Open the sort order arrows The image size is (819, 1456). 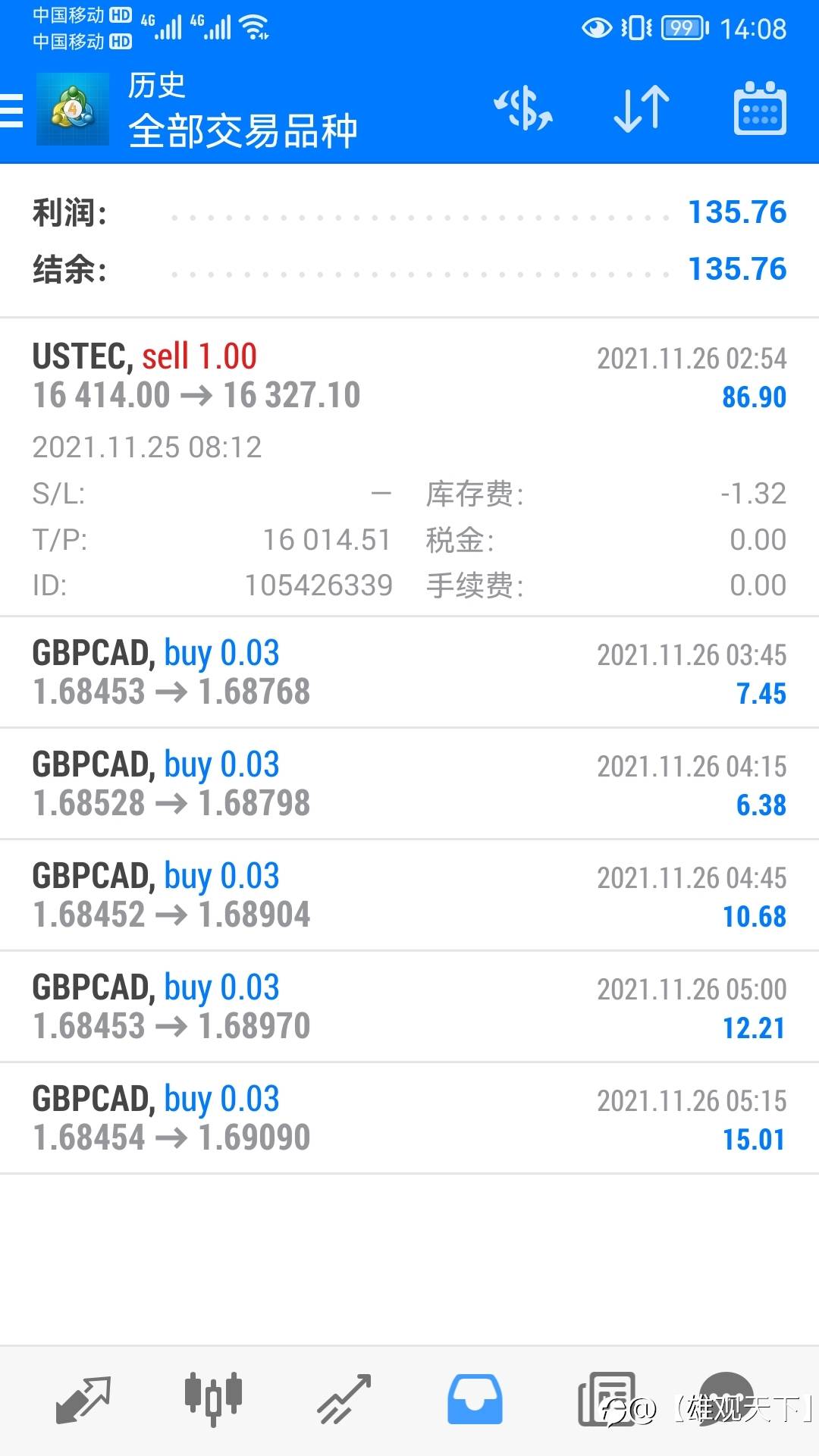pyautogui.click(x=642, y=109)
